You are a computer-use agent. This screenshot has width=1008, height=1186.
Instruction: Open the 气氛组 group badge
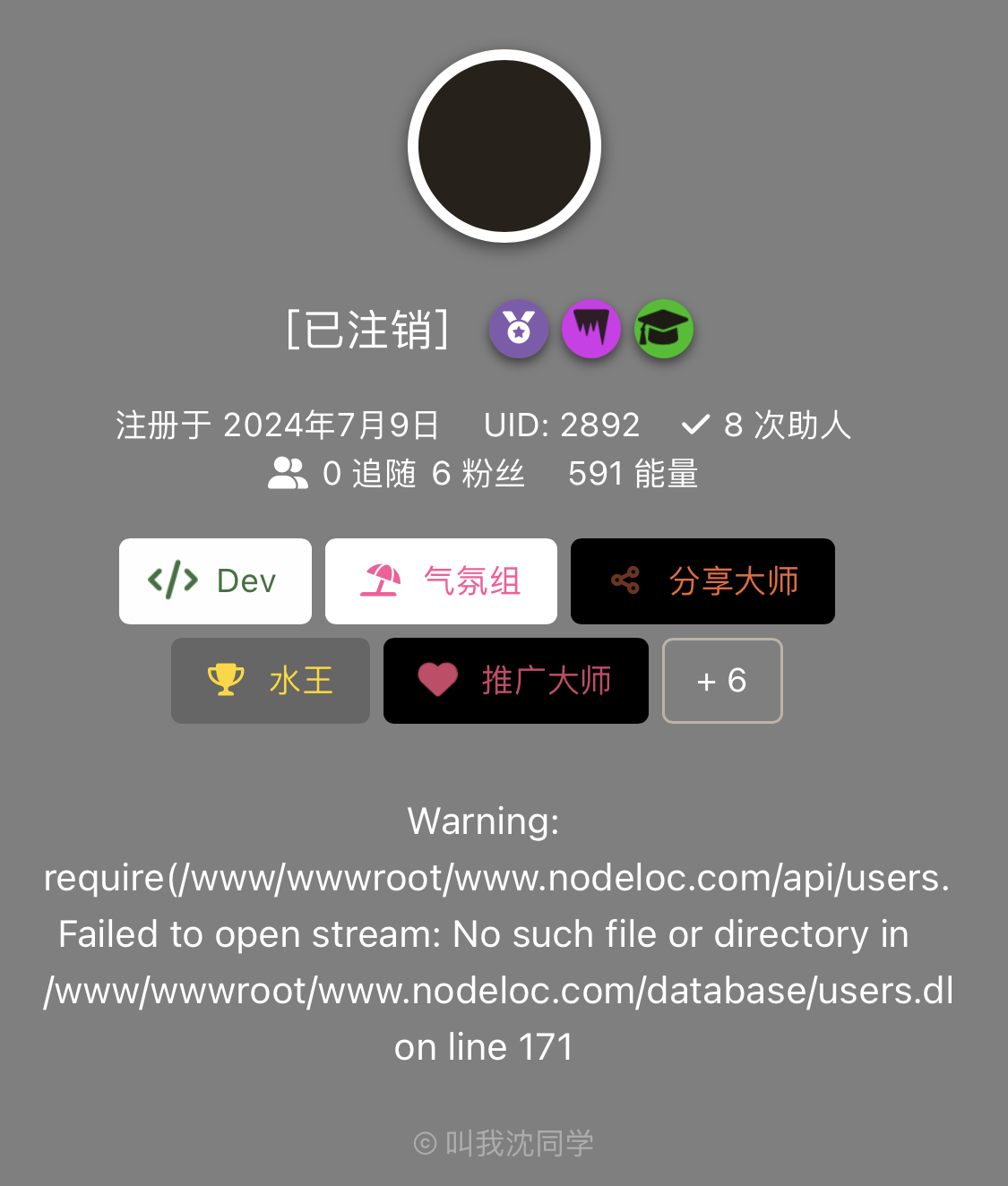441,581
